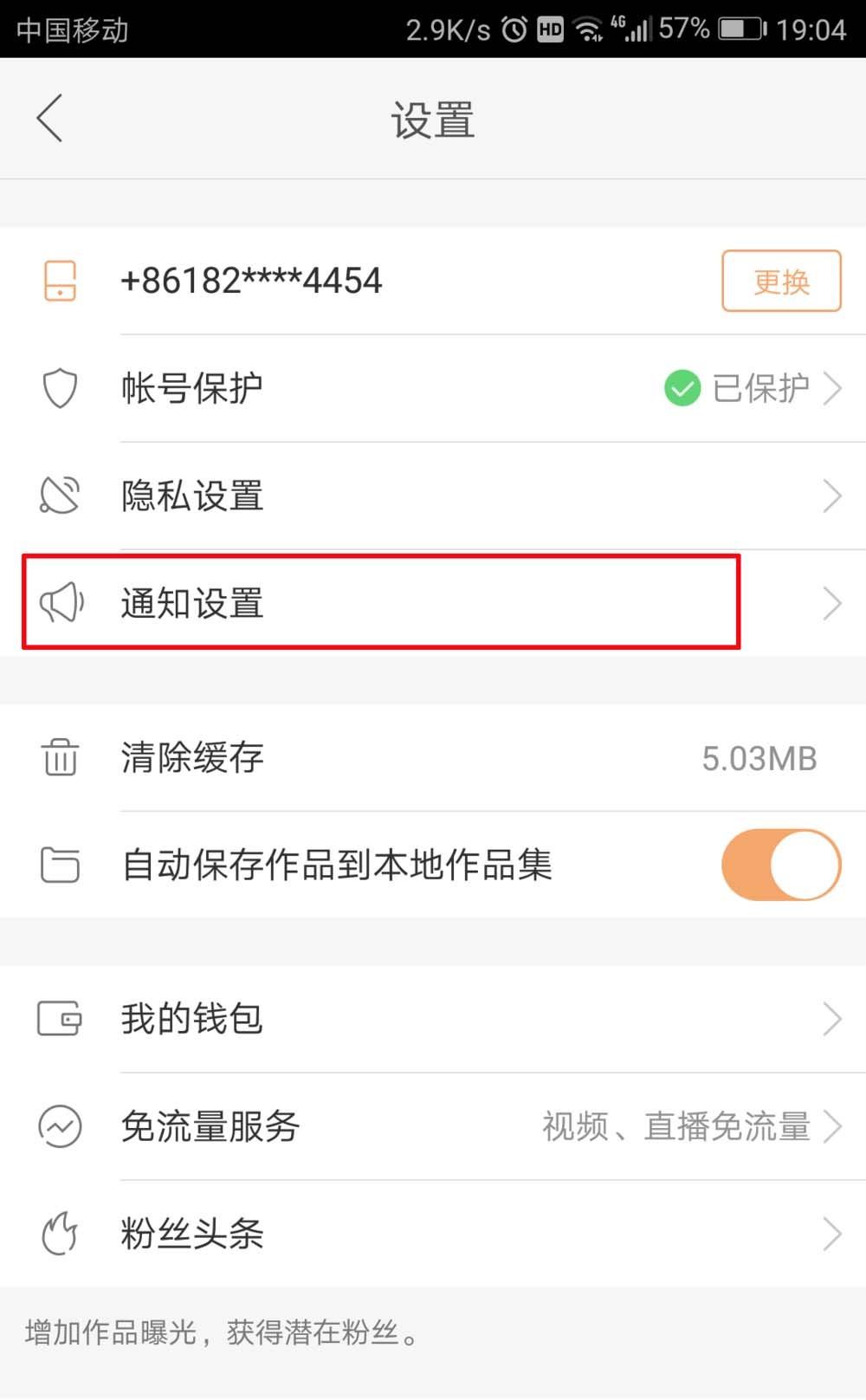This screenshot has height=1400, width=866.
Task: Click the folder icon for 自动保存作品
Action: tap(59, 865)
